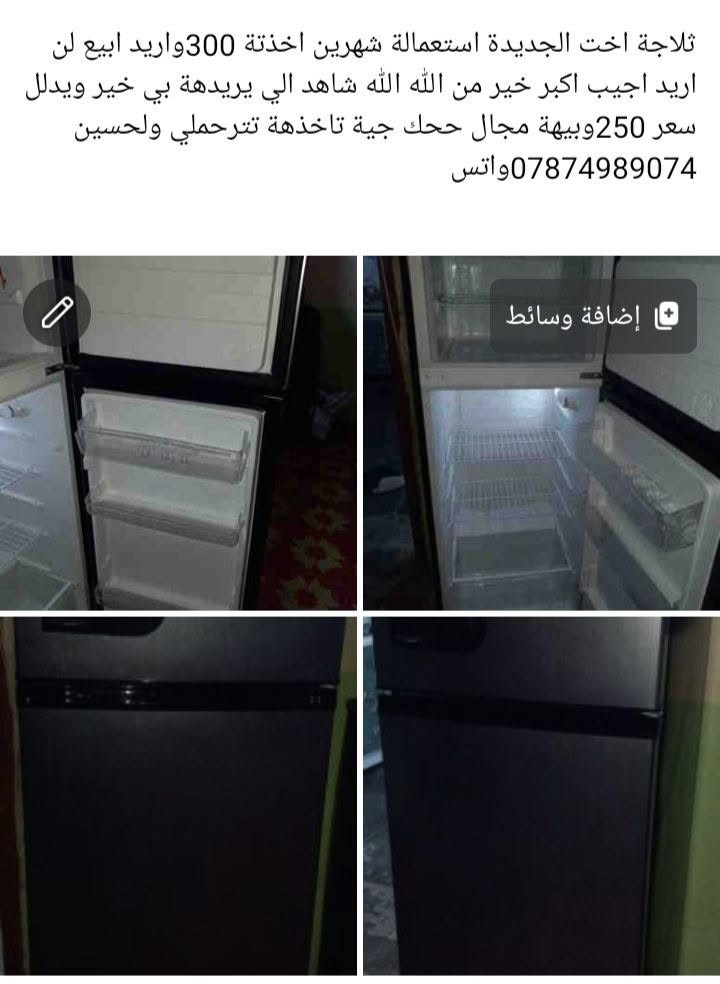Viewport: 720px width, 984px height.
Task: Tap the pencil edit icon on photo
Action: pos(57,313)
